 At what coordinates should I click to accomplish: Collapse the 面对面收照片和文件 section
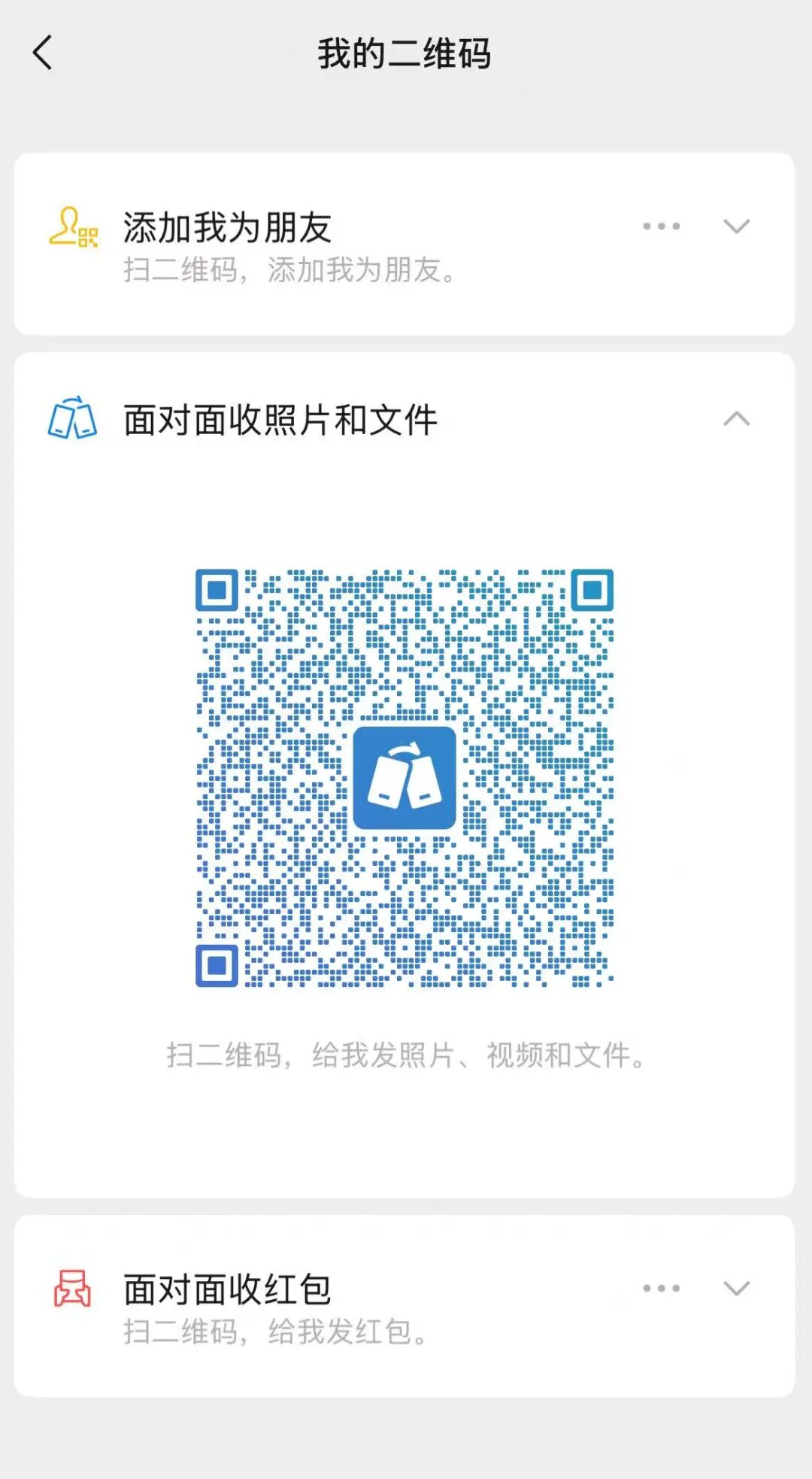pyautogui.click(x=736, y=419)
